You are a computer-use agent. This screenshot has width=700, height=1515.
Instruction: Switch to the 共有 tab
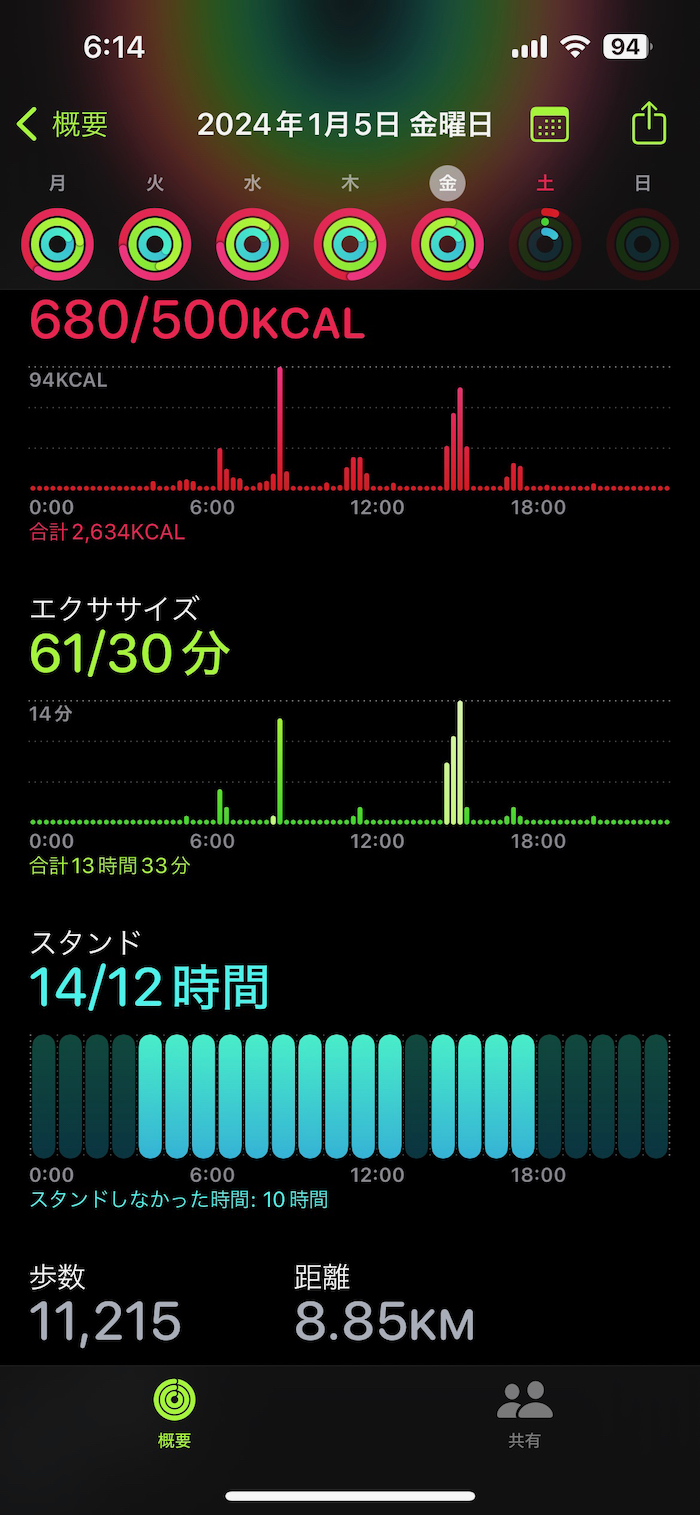524,1412
